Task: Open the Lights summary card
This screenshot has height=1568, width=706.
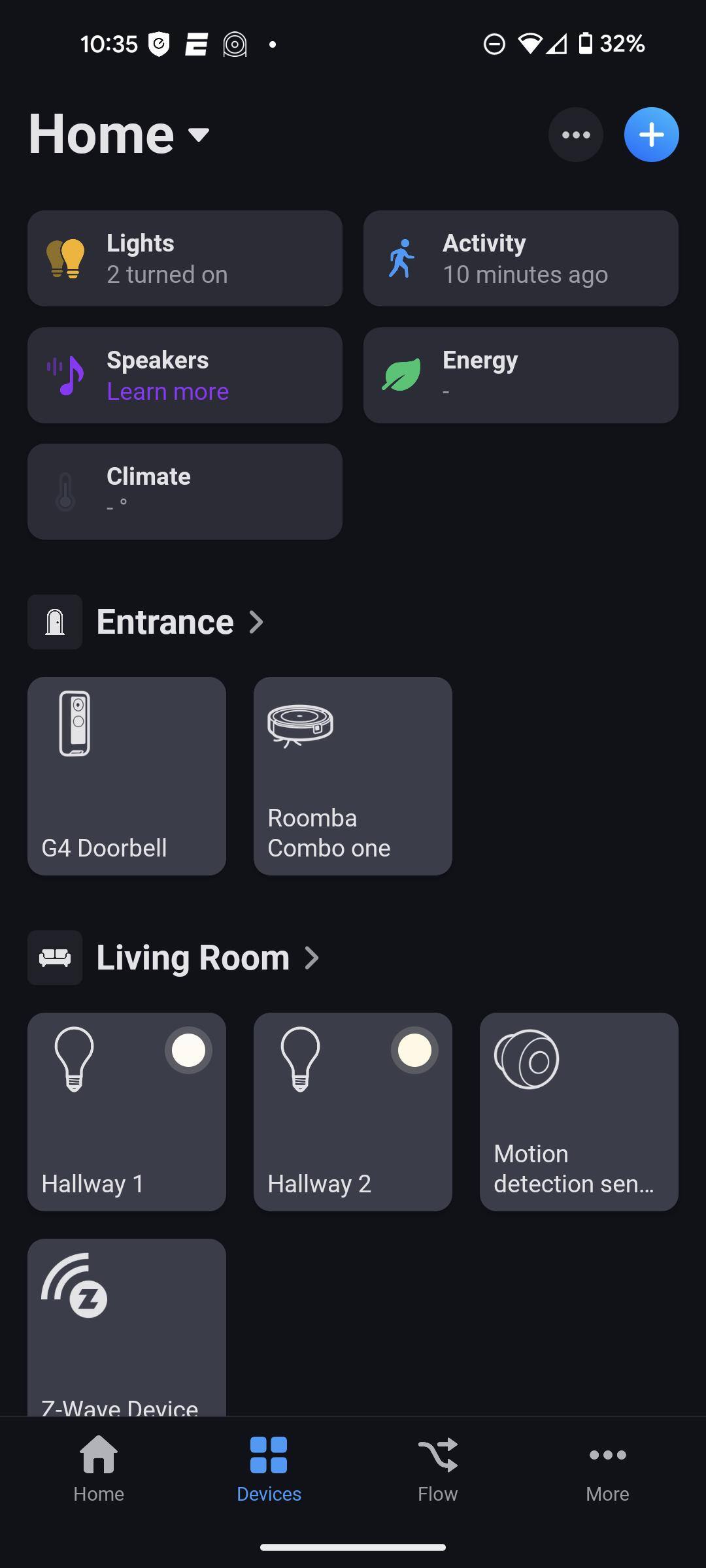Action: coord(185,259)
